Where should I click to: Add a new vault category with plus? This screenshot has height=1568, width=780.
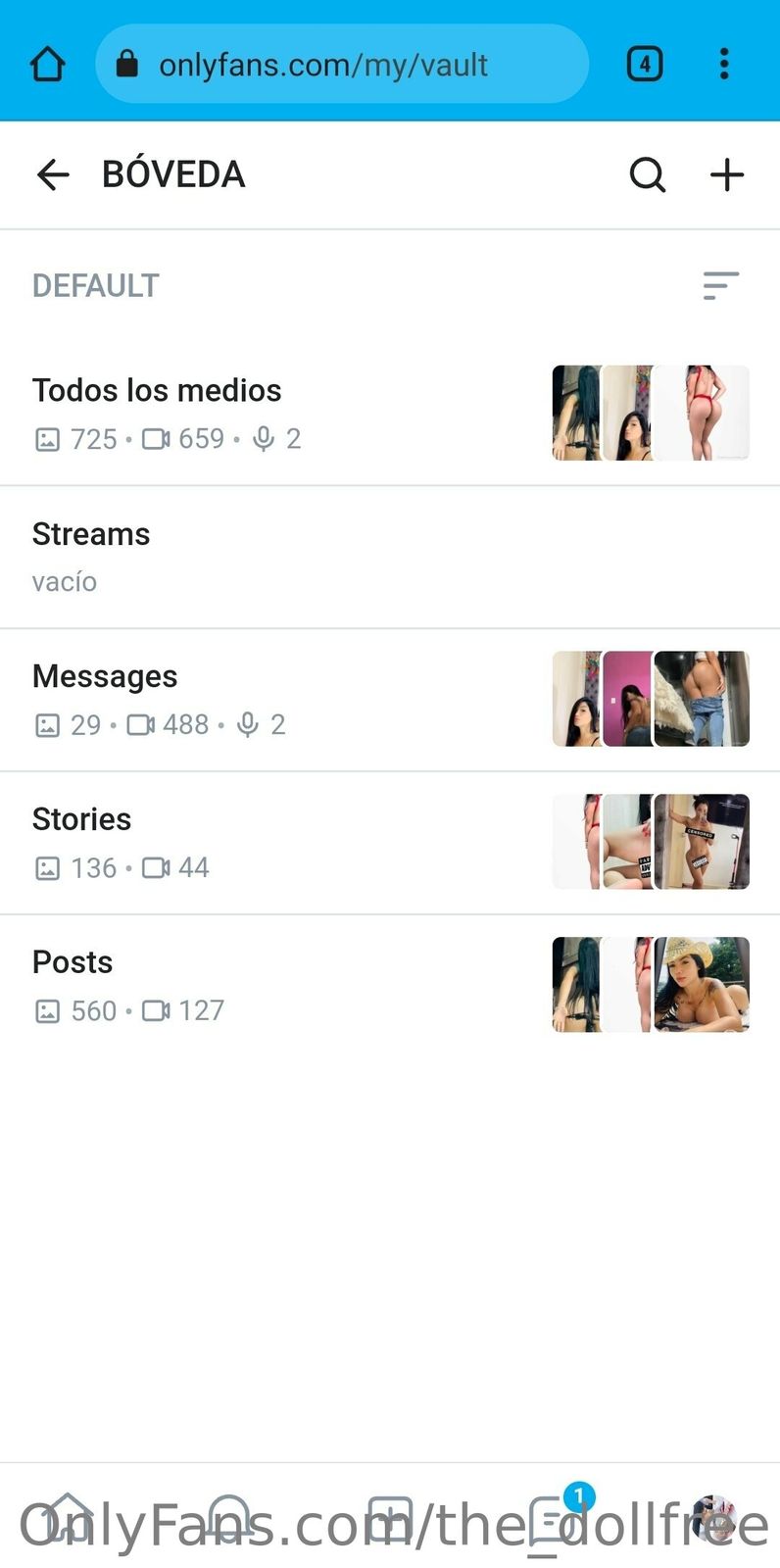pyautogui.click(x=727, y=175)
